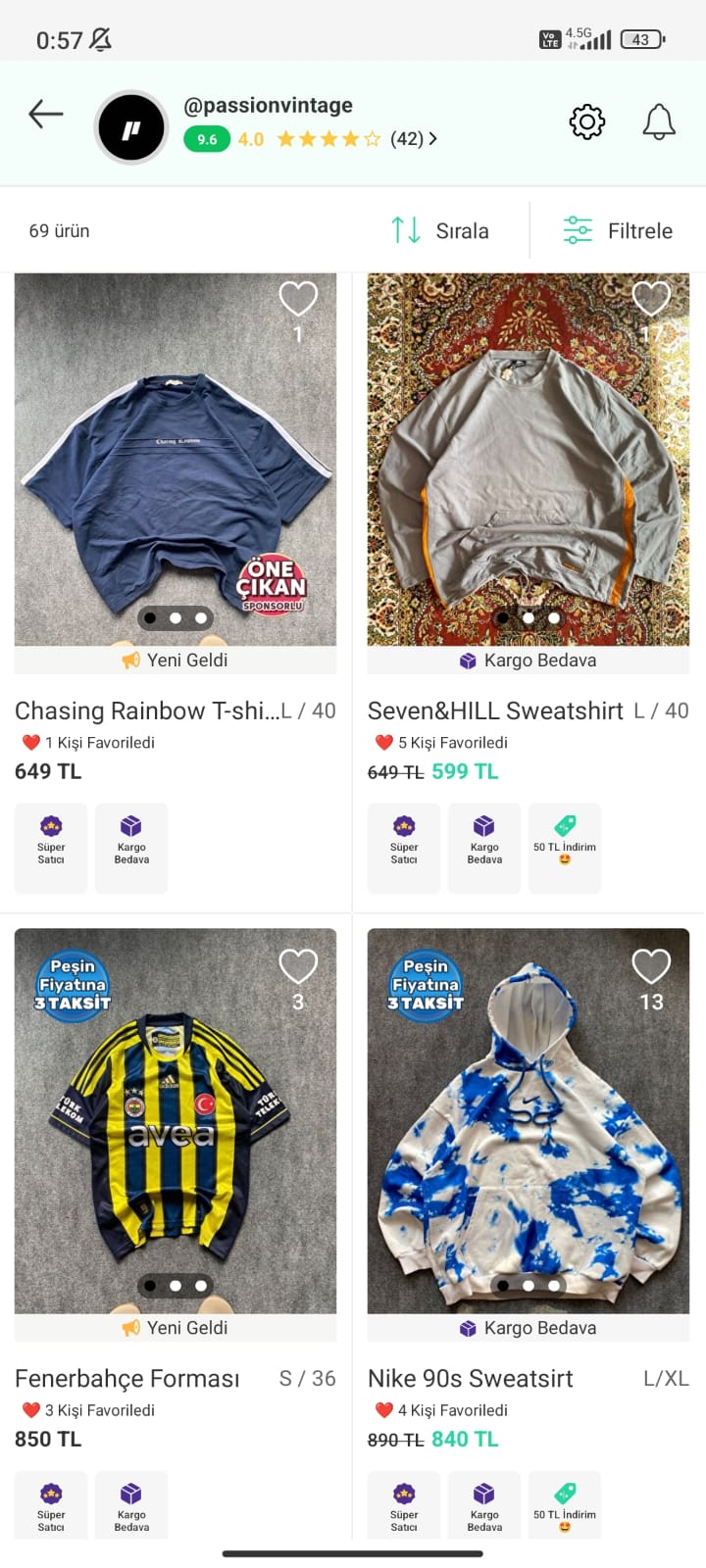The height and width of the screenshot is (1568, 706).
Task: Open seller reviews via the (42) rating
Action: pos(412,139)
